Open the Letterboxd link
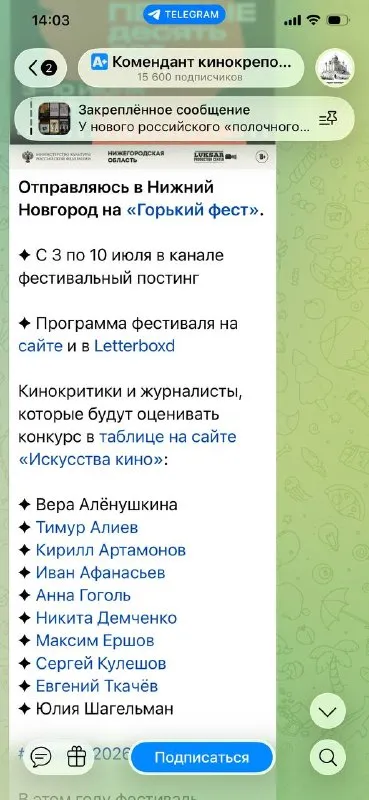The width and height of the screenshot is (369, 800). point(134,346)
